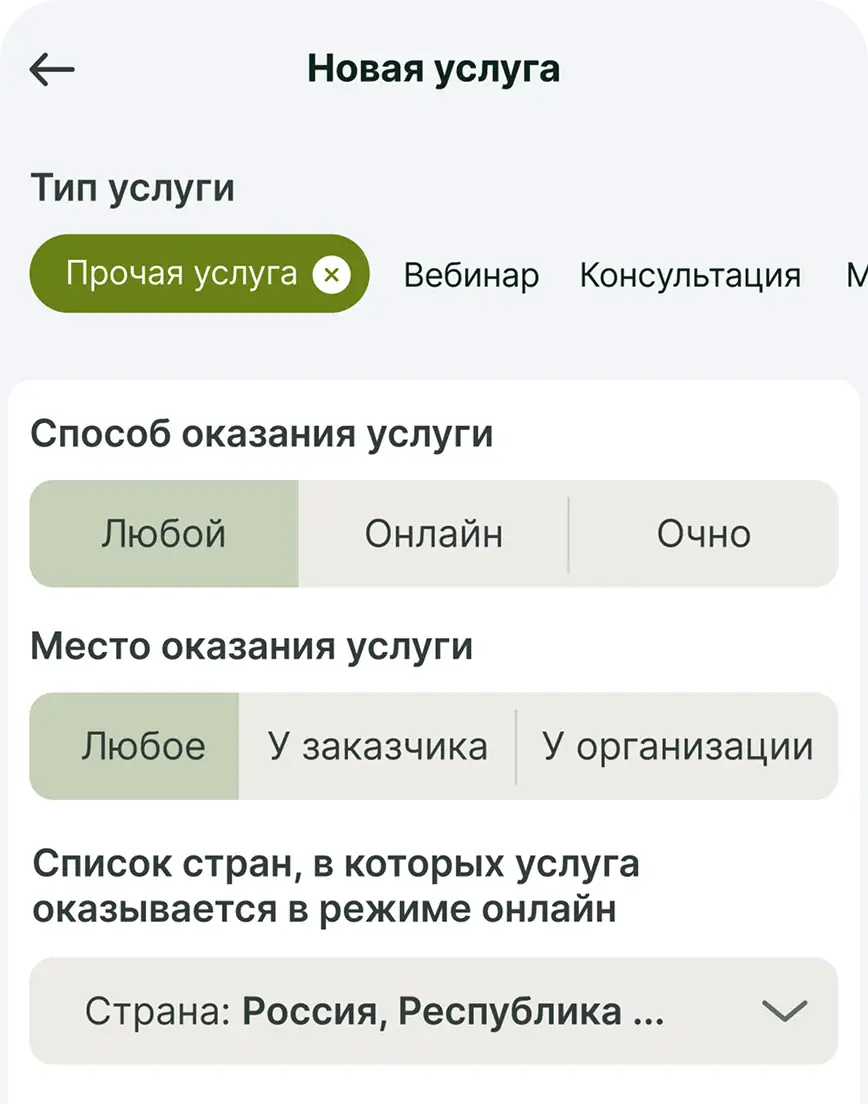This screenshot has width=868, height=1104.
Task: Set service location to У заказчика
Action: point(377,746)
